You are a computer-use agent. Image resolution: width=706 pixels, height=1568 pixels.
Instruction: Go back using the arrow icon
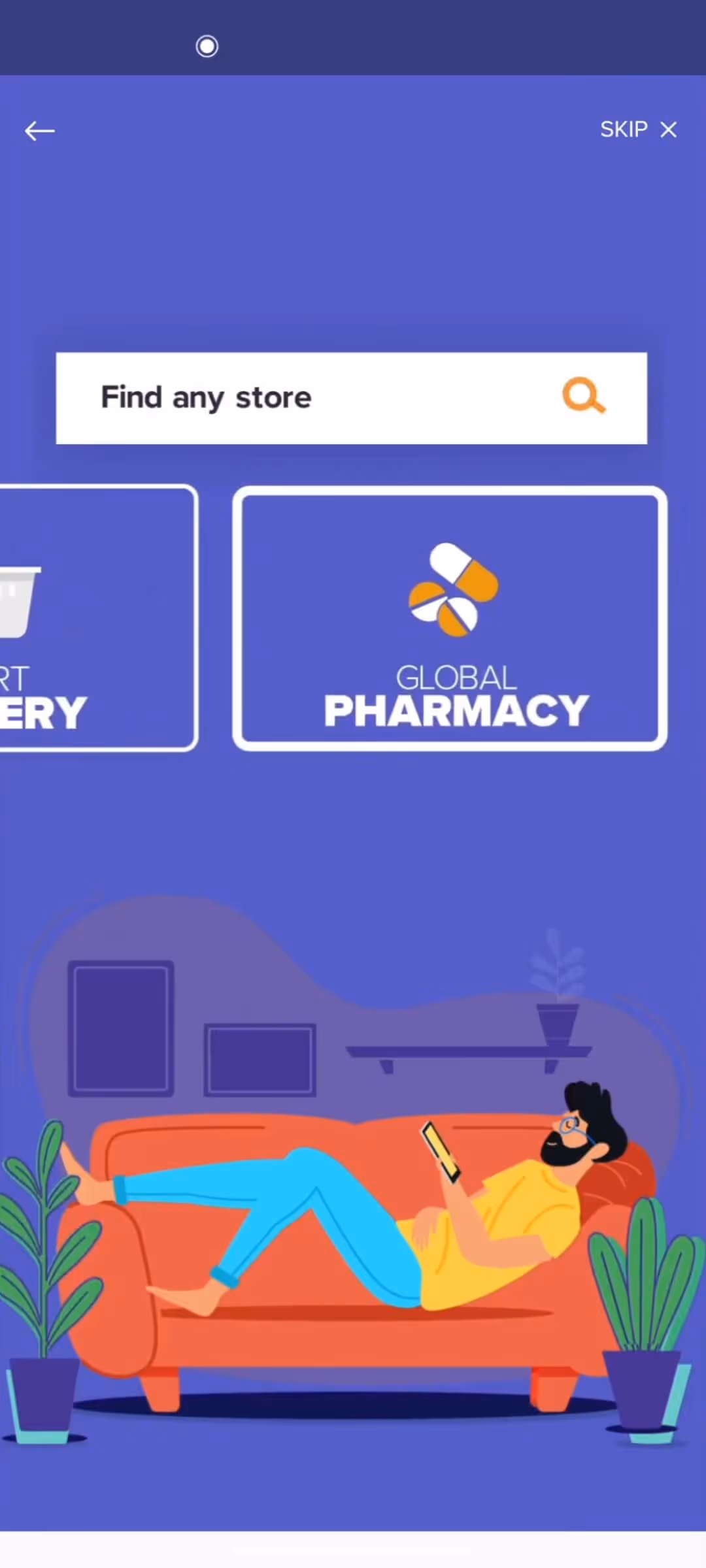tap(39, 131)
